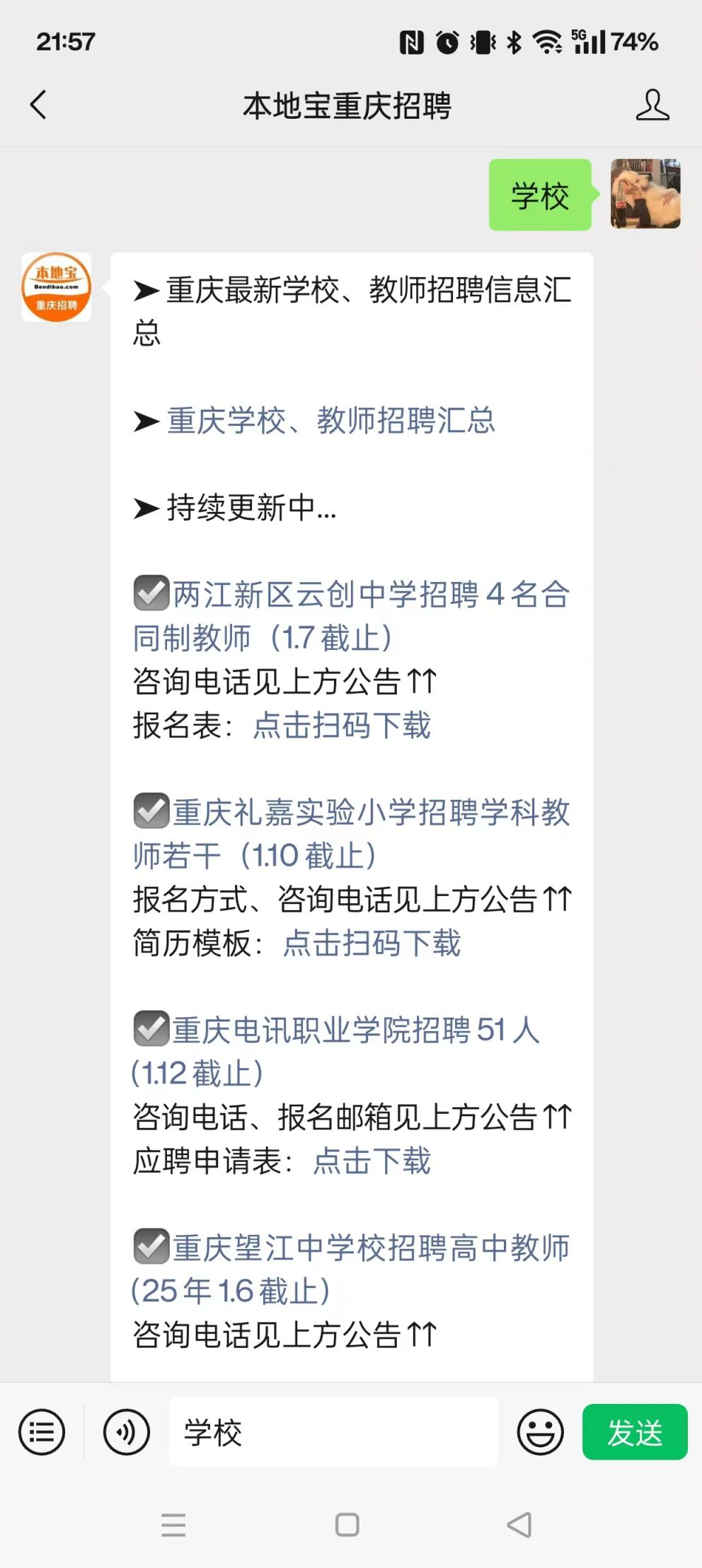Open the 本地宝重庆招聘 avatar
702x1568 pixels.
click(x=57, y=287)
